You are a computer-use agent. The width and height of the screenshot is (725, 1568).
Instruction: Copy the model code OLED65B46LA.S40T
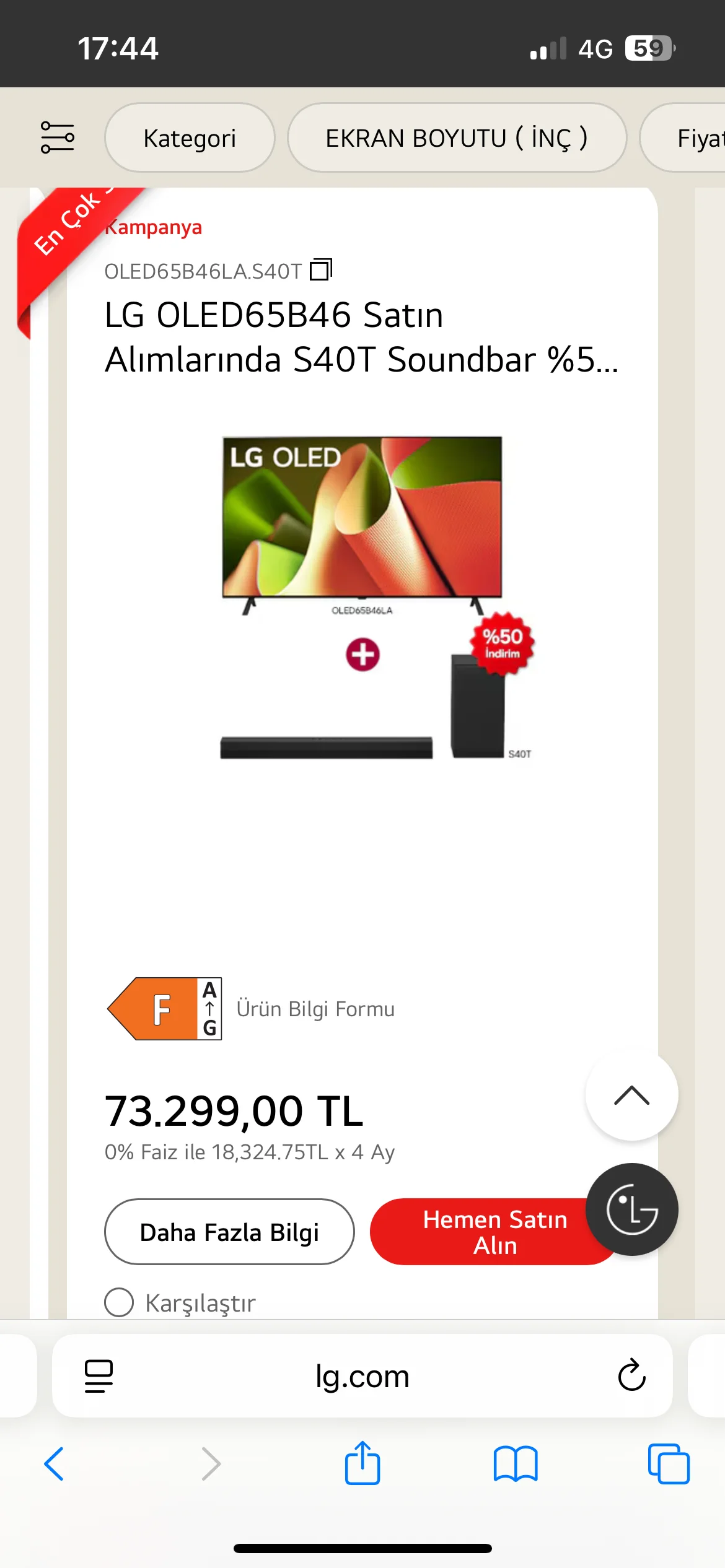click(321, 270)
